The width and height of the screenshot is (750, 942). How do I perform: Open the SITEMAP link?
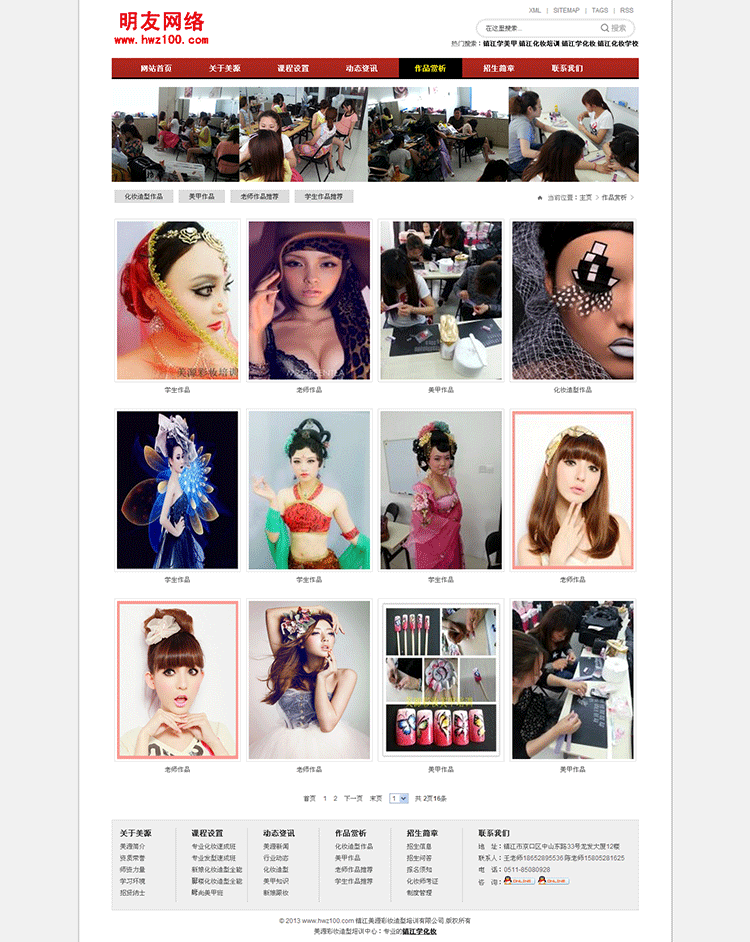coord(566,10)
